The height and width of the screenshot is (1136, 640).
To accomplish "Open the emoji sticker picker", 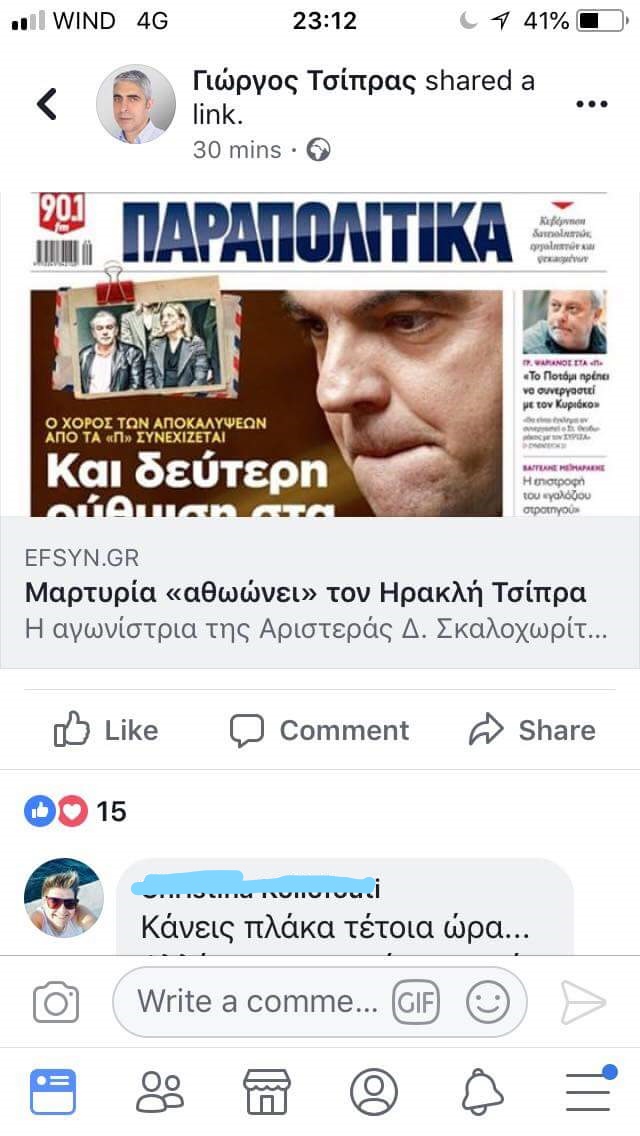I will pos(488,1002).
